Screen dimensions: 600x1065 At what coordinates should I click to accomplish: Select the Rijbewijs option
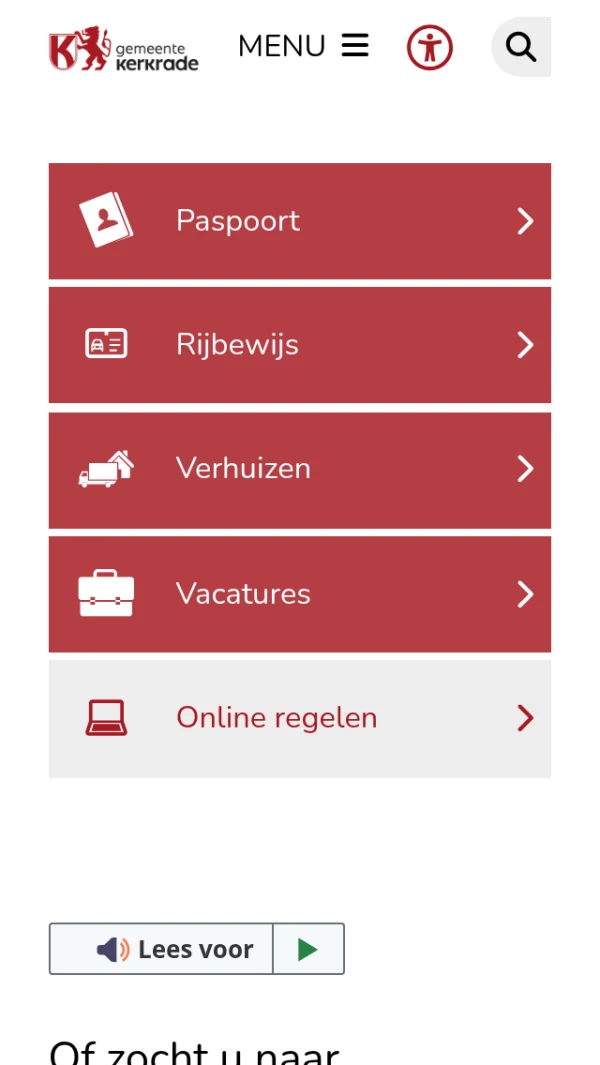pyautogui.click(x=300, y=345)
